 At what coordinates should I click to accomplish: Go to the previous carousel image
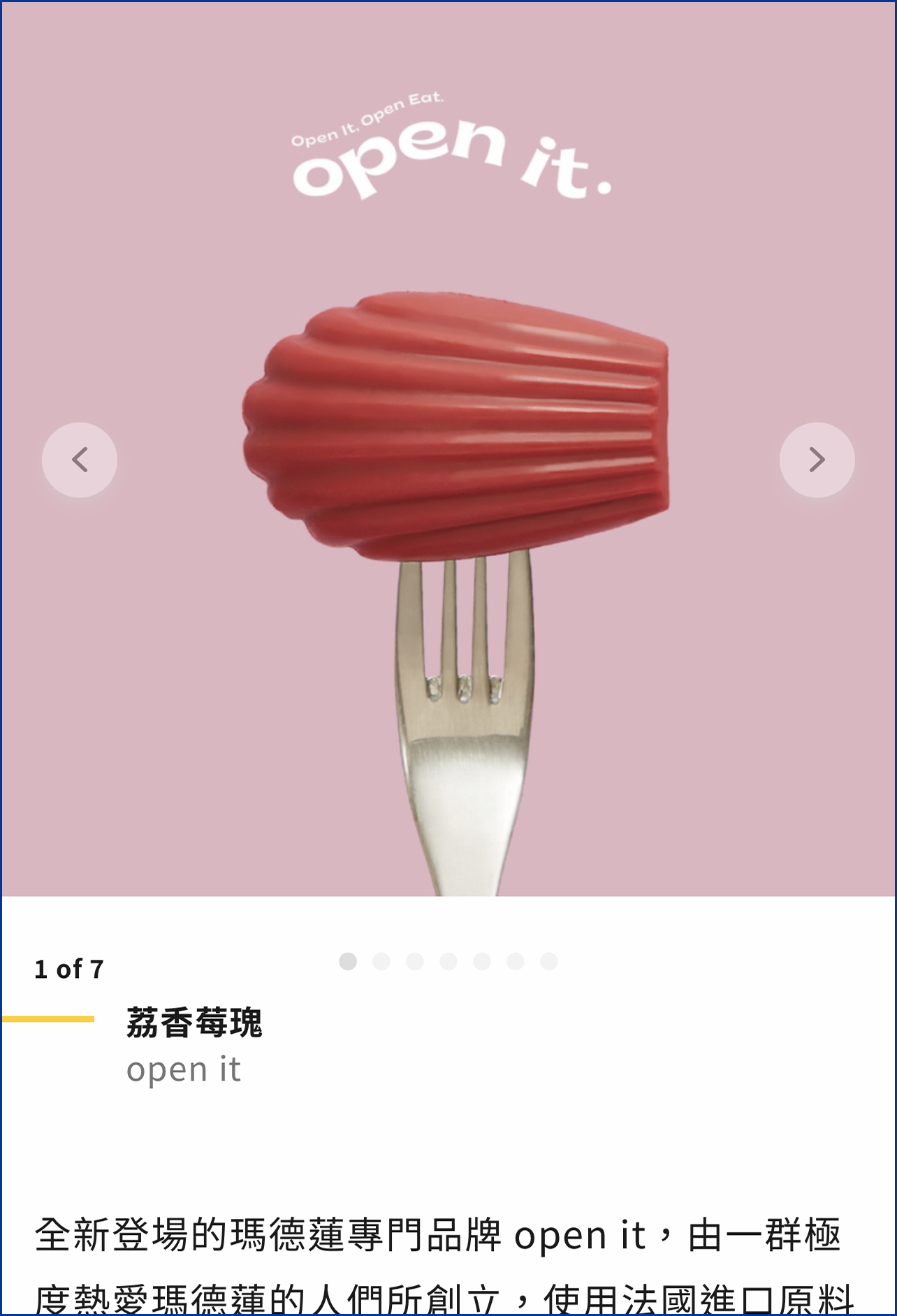point(80,460)
